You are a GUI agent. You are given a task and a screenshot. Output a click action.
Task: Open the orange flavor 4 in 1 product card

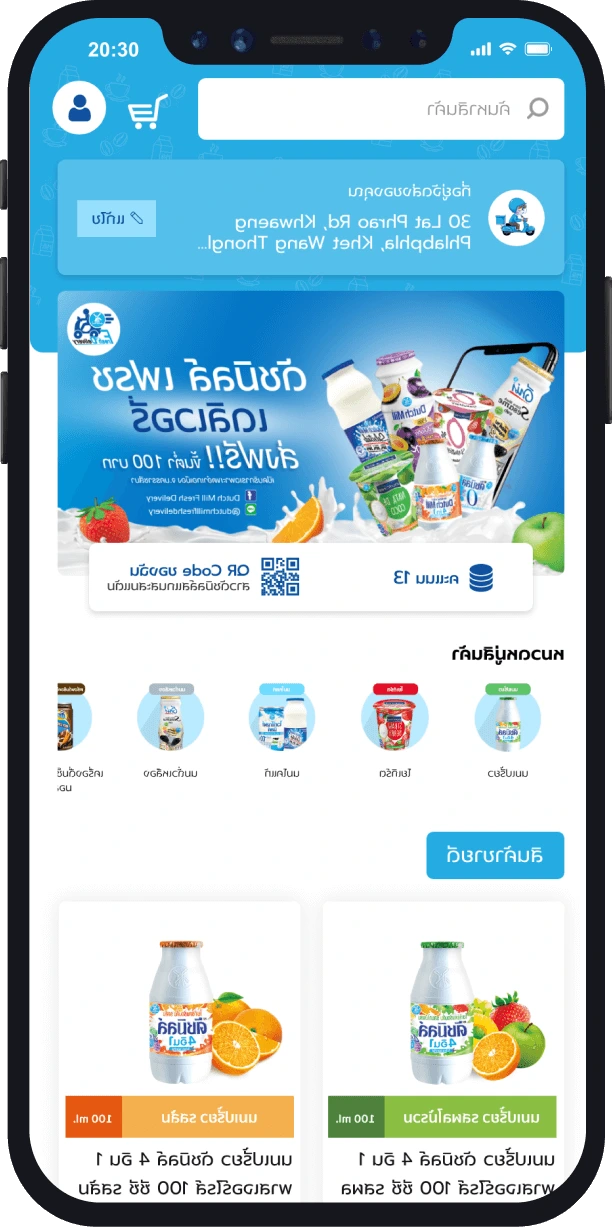click(180, 1050)
